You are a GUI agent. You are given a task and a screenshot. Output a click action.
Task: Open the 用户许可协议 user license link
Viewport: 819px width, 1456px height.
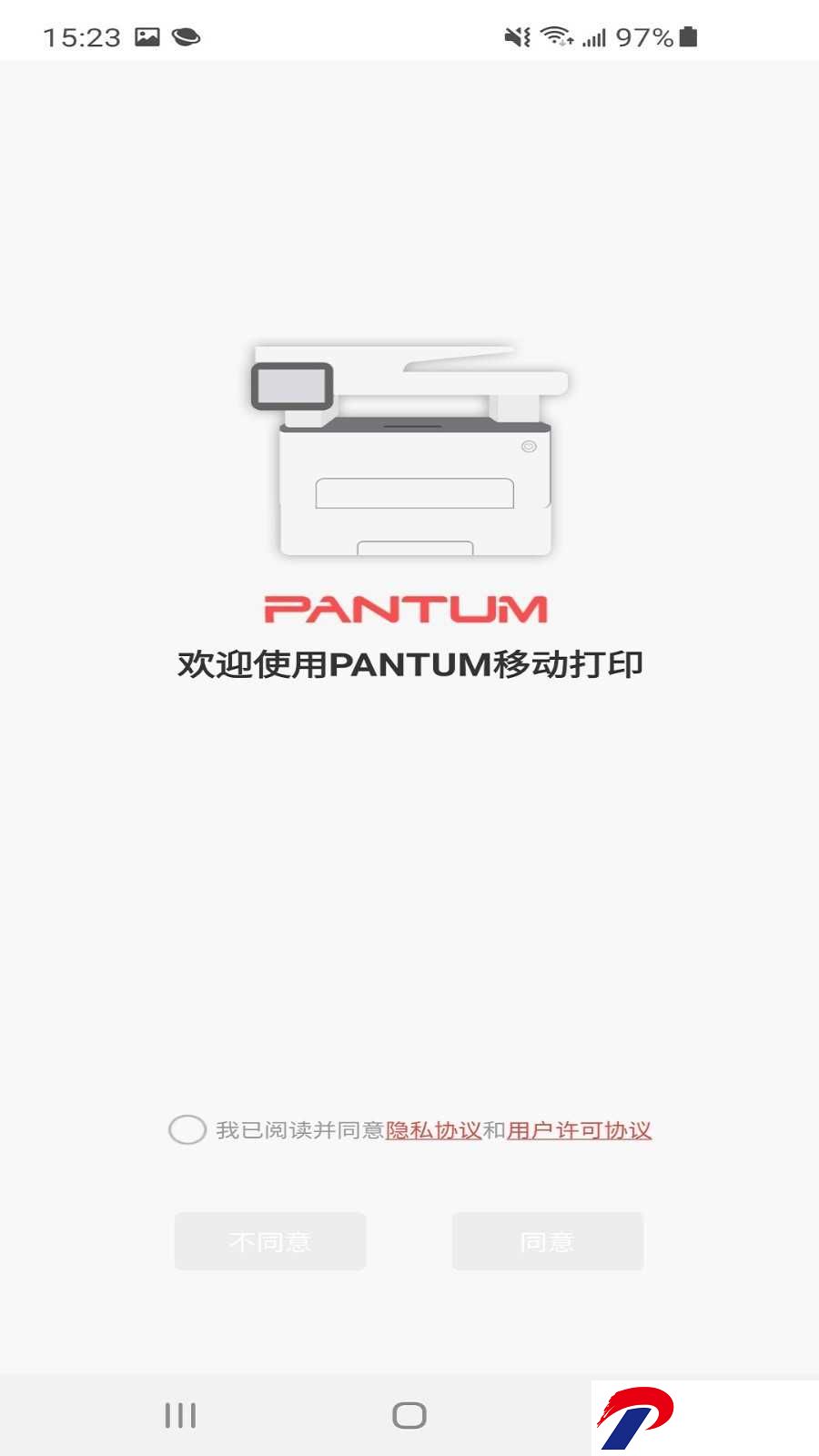[x=580, y=1131]
